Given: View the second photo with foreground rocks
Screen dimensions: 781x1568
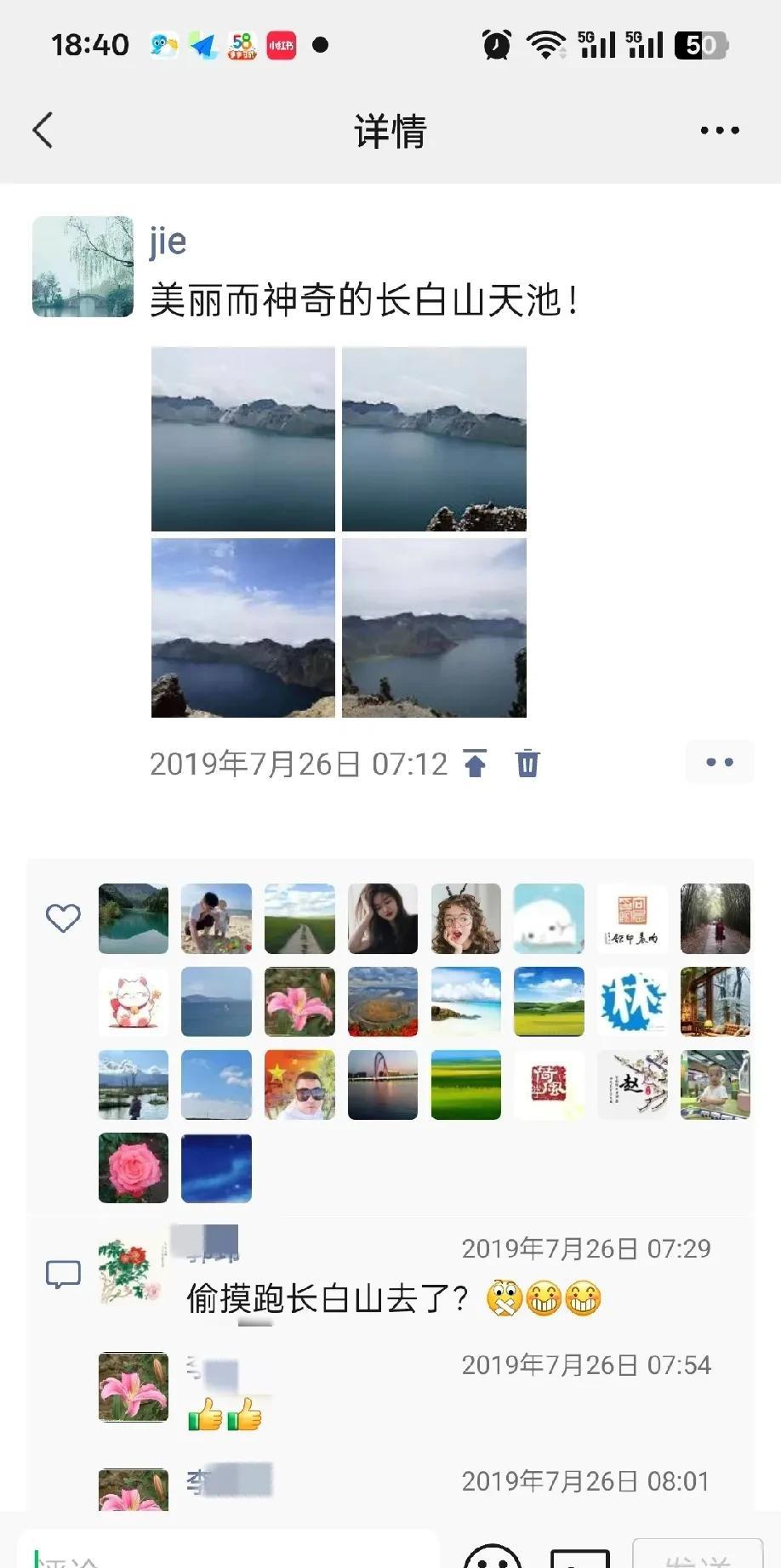Looking at the screenshot, I should coord(434,439).
